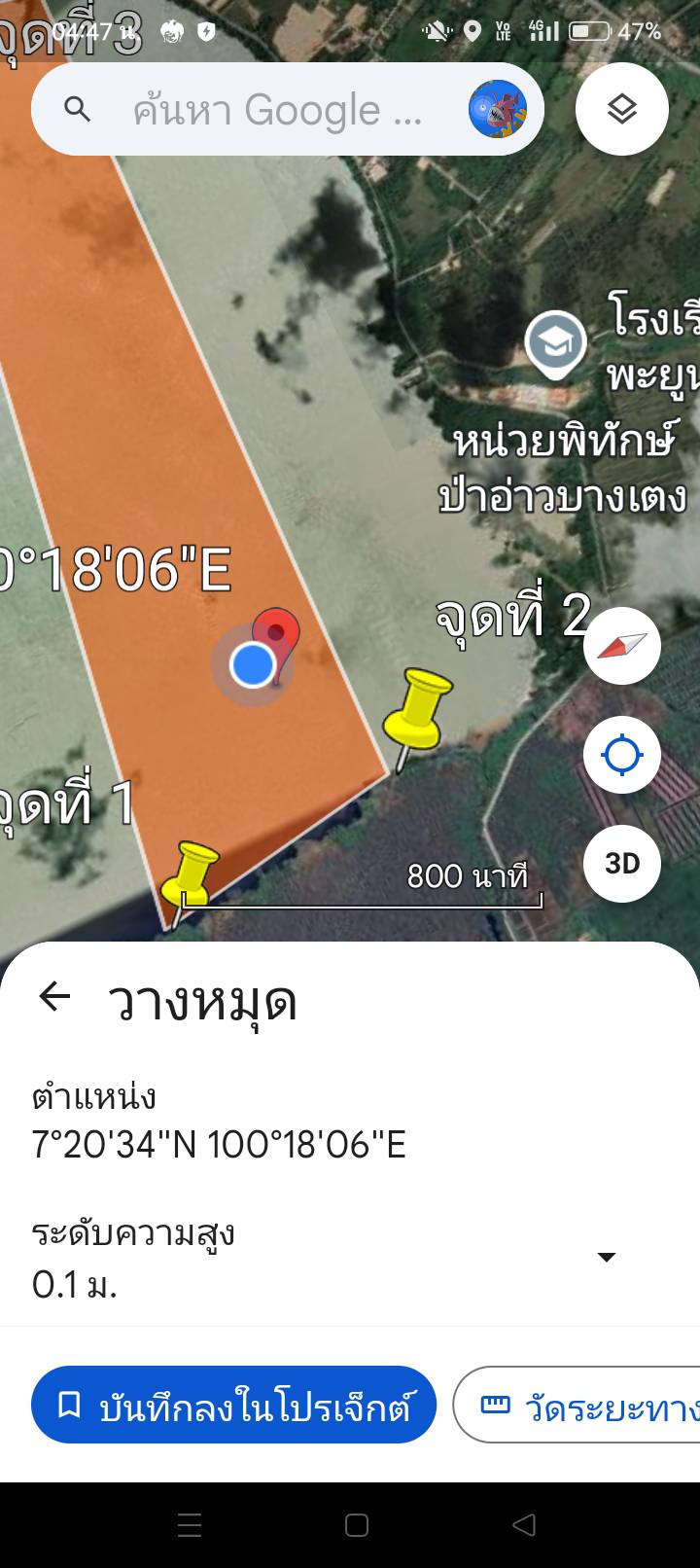Tap the system back button
Screen dimensions: 700x1568
tap(523, 1524)
